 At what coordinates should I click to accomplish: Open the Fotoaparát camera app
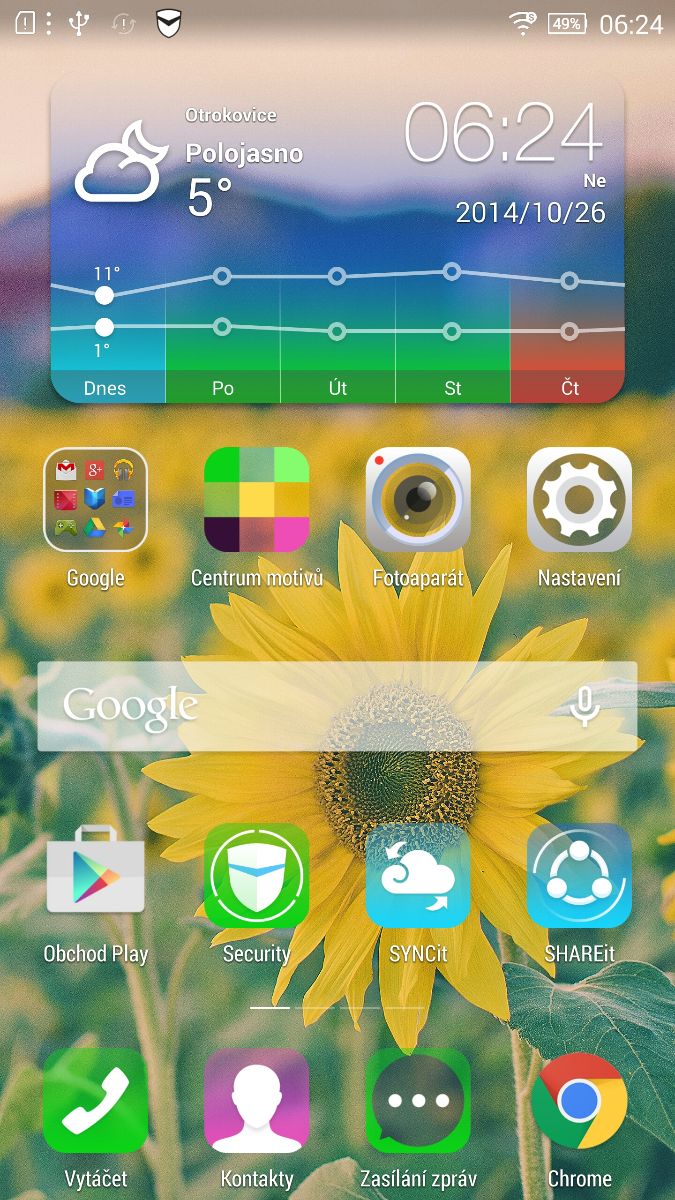(418, 500)
